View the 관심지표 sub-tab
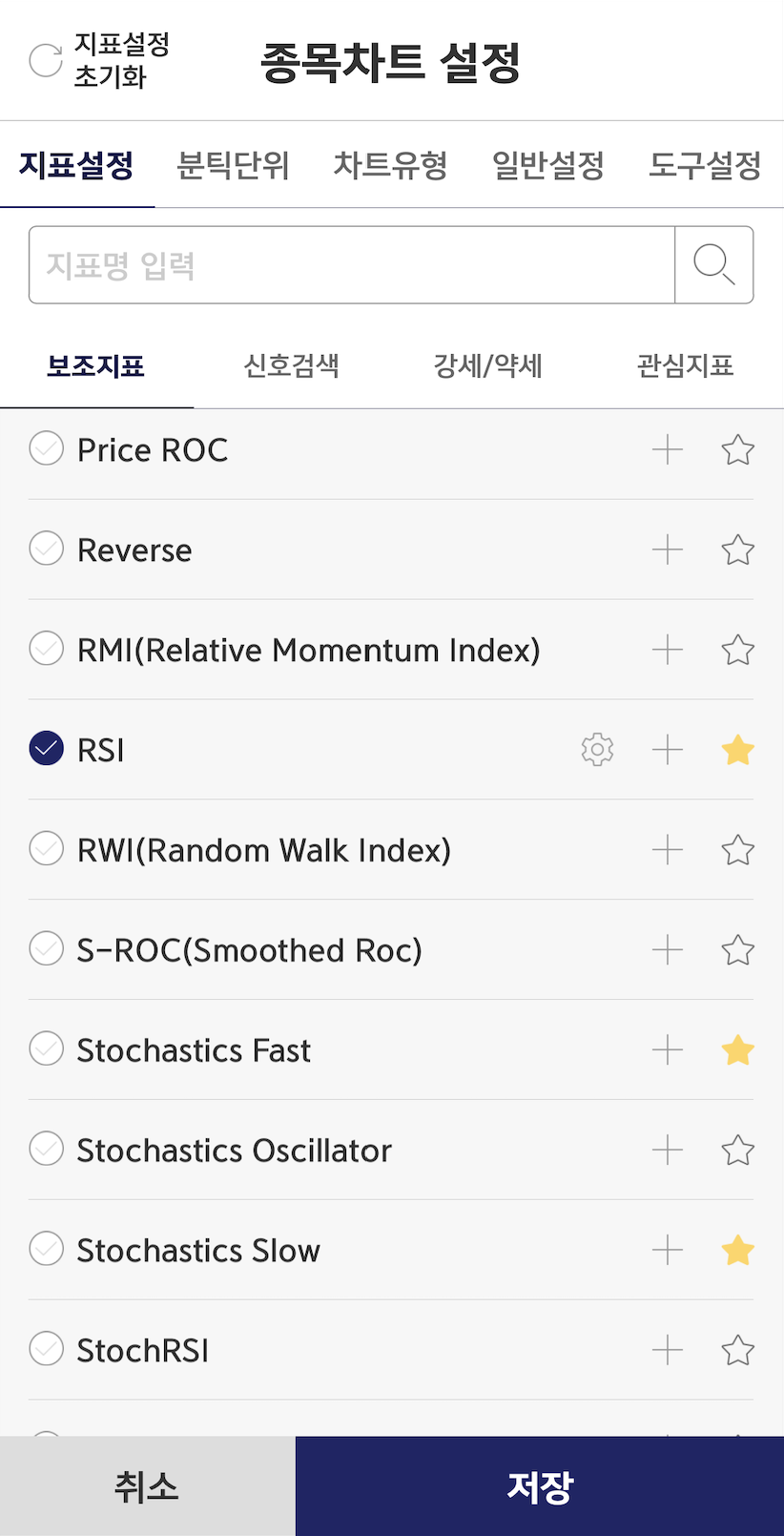Viewport: 784px width, 1536px height. click(685, 365)
